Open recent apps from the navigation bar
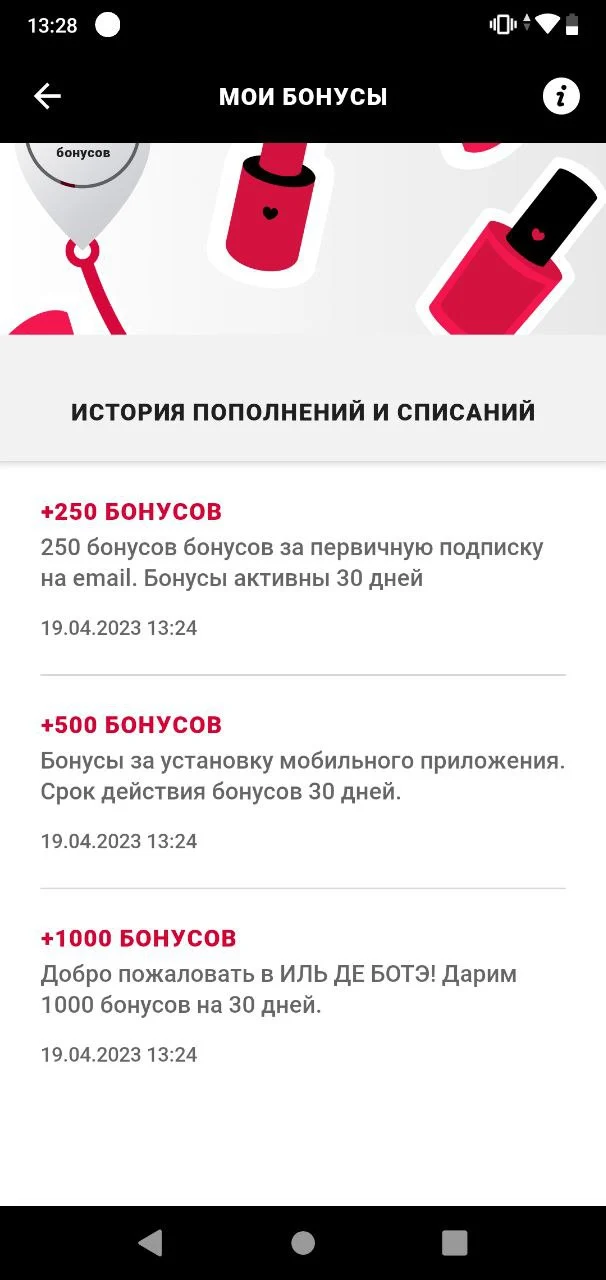Image resolution: width=606 pixels, height=1280 pixels. tap(455, 1243)
